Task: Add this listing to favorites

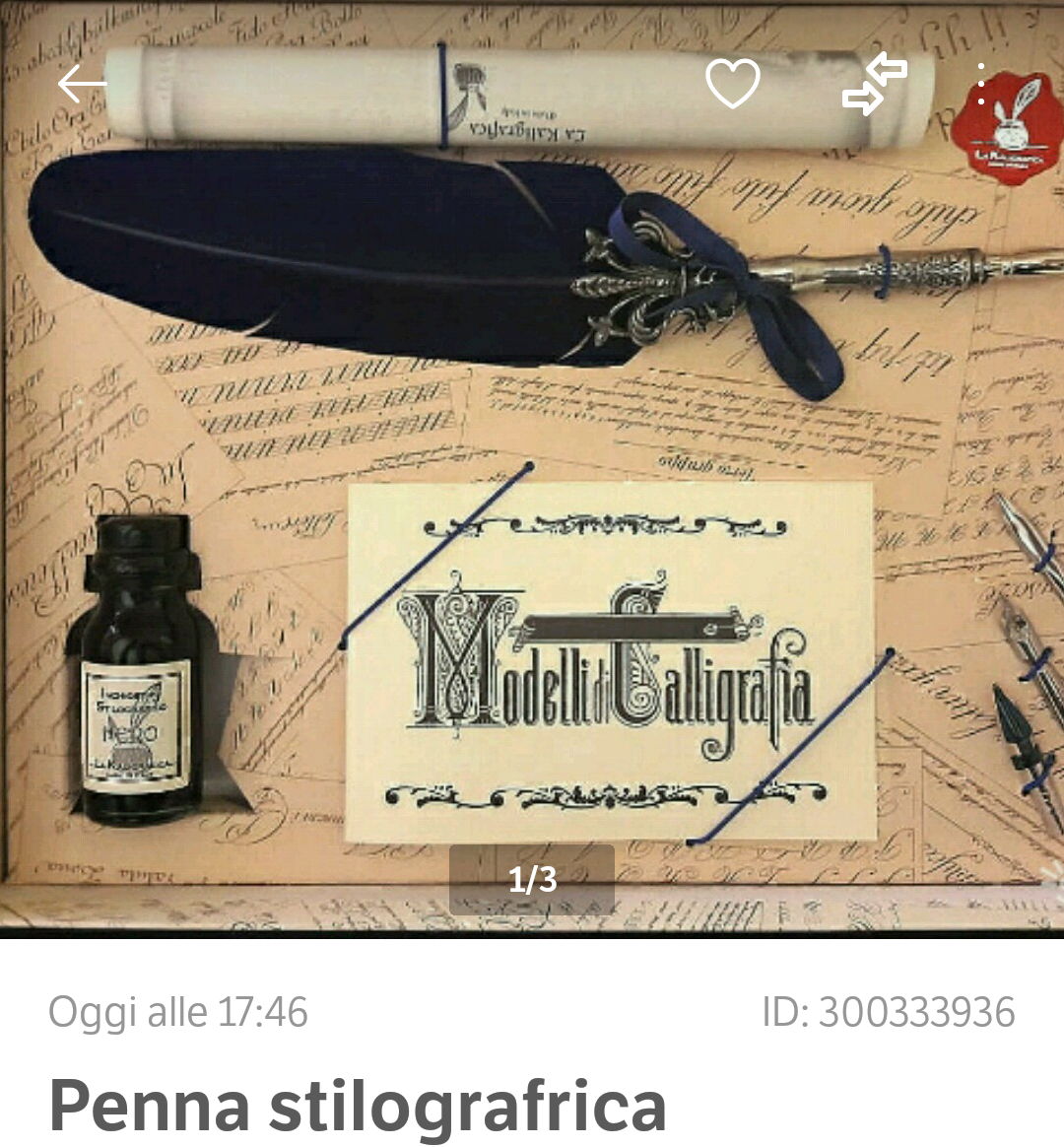Action: (733, 84)
